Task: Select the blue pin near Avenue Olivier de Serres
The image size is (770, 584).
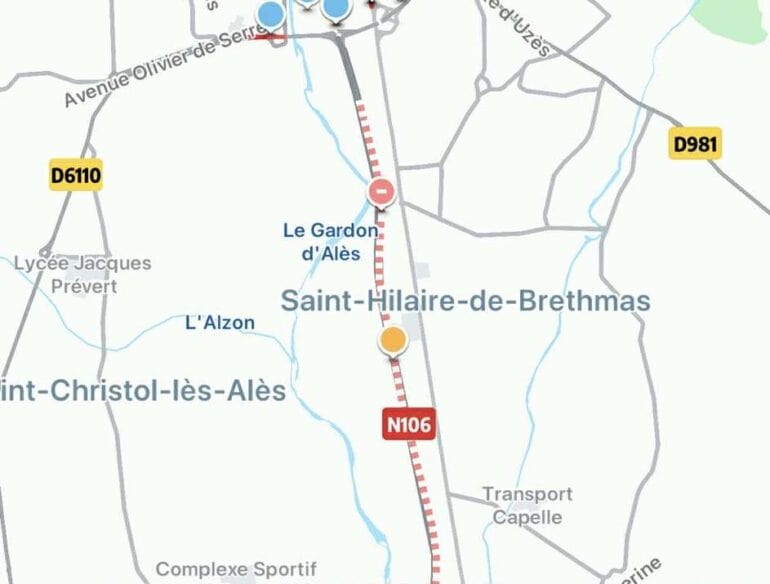Action: pyautogui.click(x=271, y=14)
